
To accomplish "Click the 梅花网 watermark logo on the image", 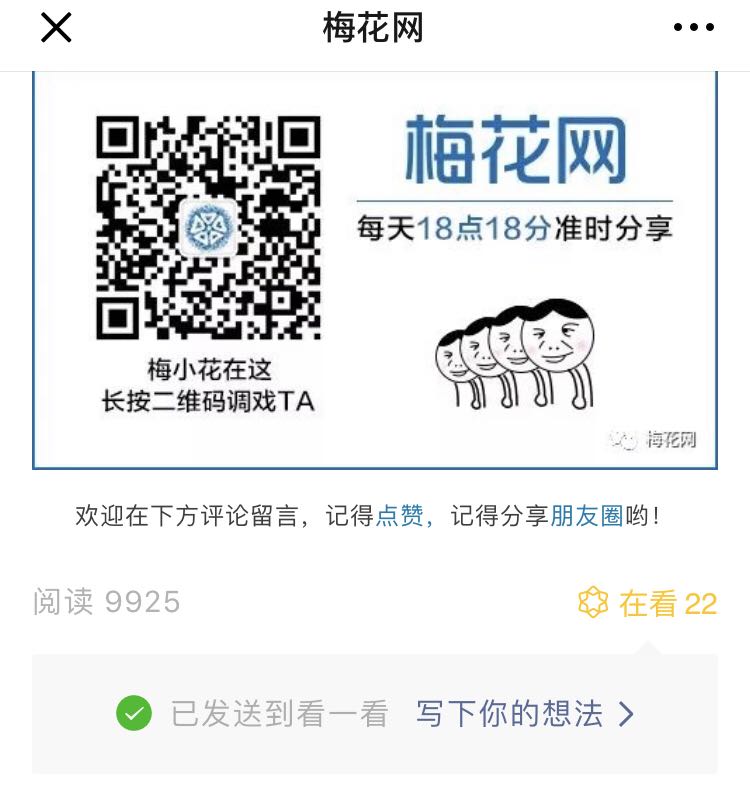I will (x=655, y=437).
